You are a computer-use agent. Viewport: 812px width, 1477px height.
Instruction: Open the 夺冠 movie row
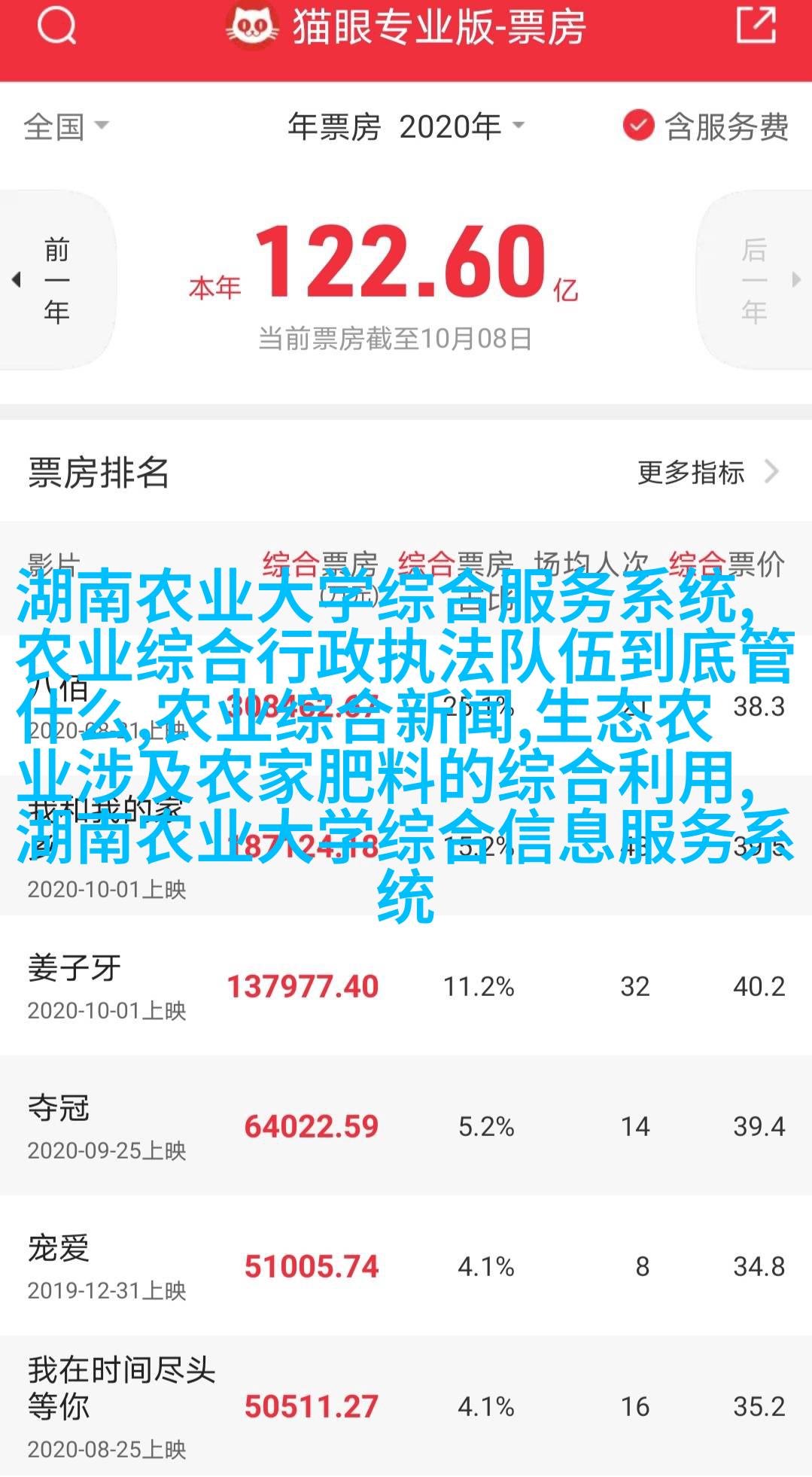pyautogui.click(x=406, y=1125)
